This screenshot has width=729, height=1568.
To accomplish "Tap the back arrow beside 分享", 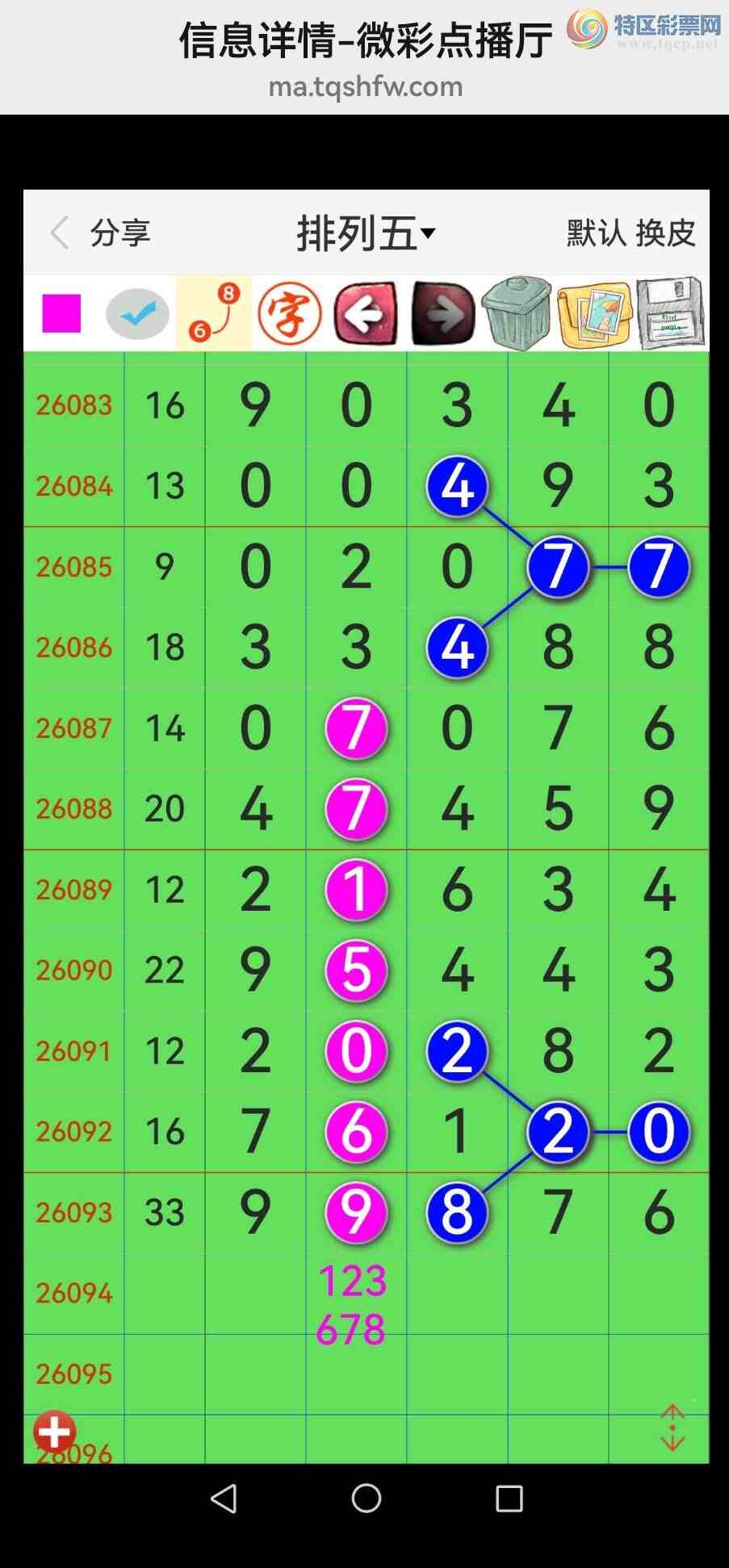I will point(60,233).
